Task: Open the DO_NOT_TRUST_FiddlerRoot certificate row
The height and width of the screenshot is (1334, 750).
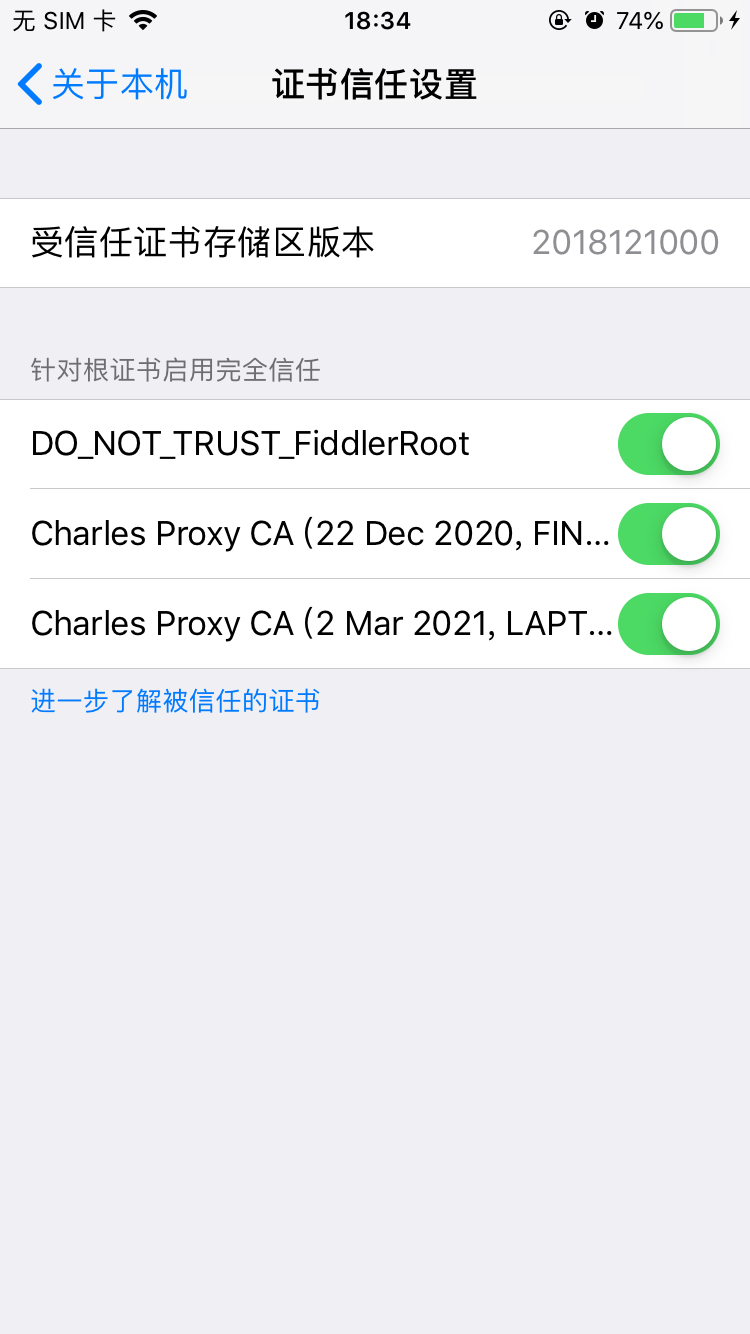Action: click(x=250, y=444)
